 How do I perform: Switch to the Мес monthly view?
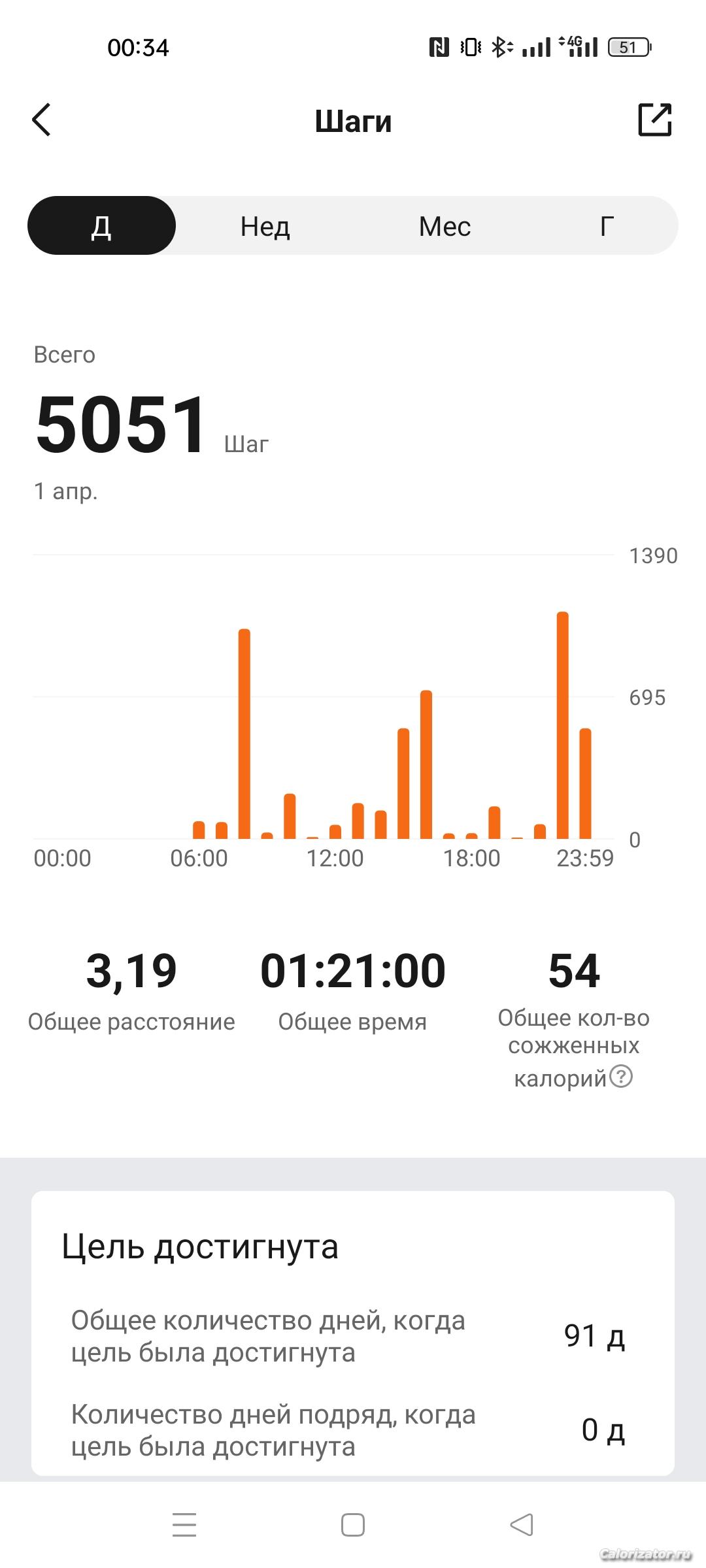point(445,227)
